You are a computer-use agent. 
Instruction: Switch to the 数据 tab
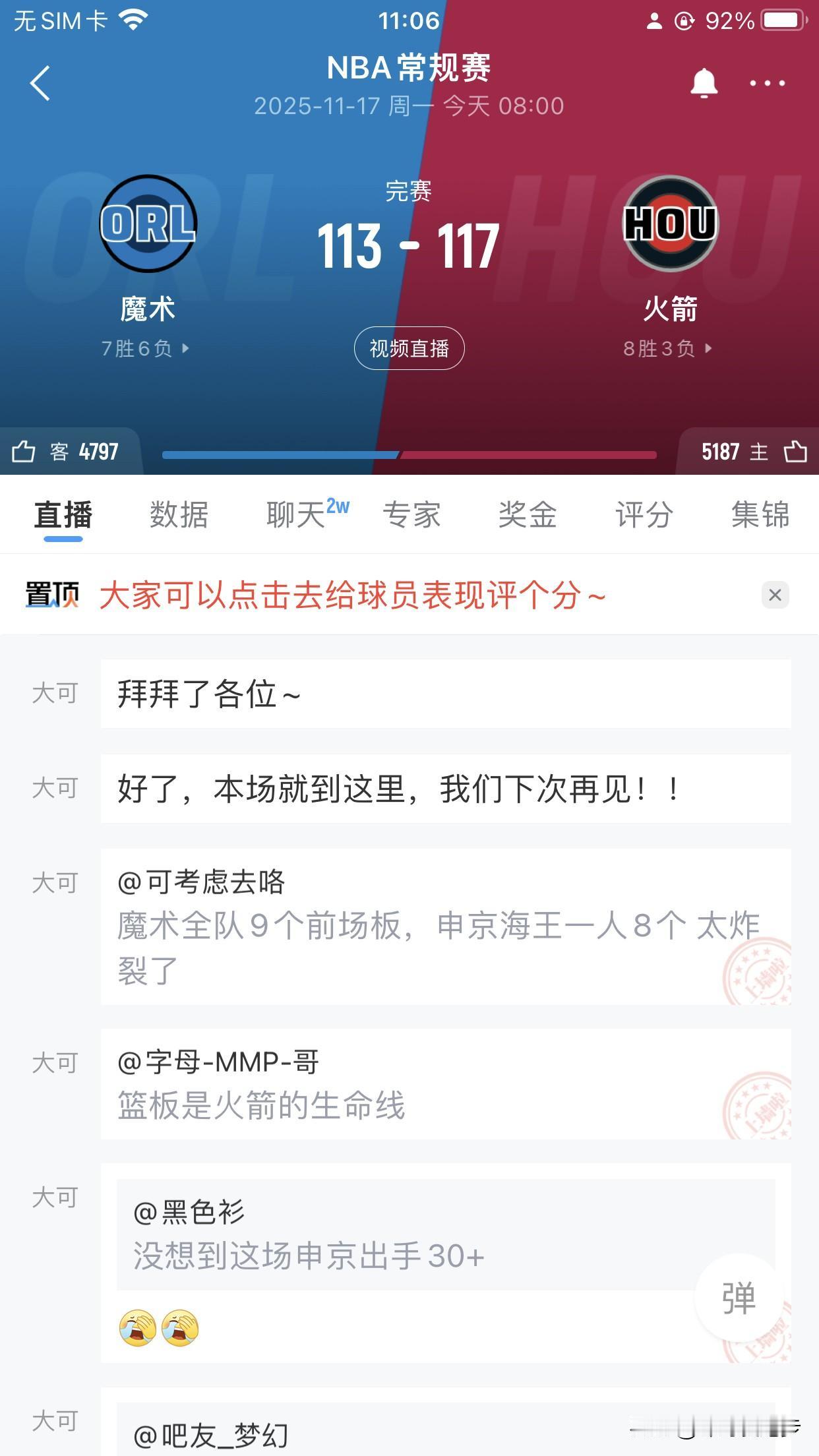click(x=177, y=516)
